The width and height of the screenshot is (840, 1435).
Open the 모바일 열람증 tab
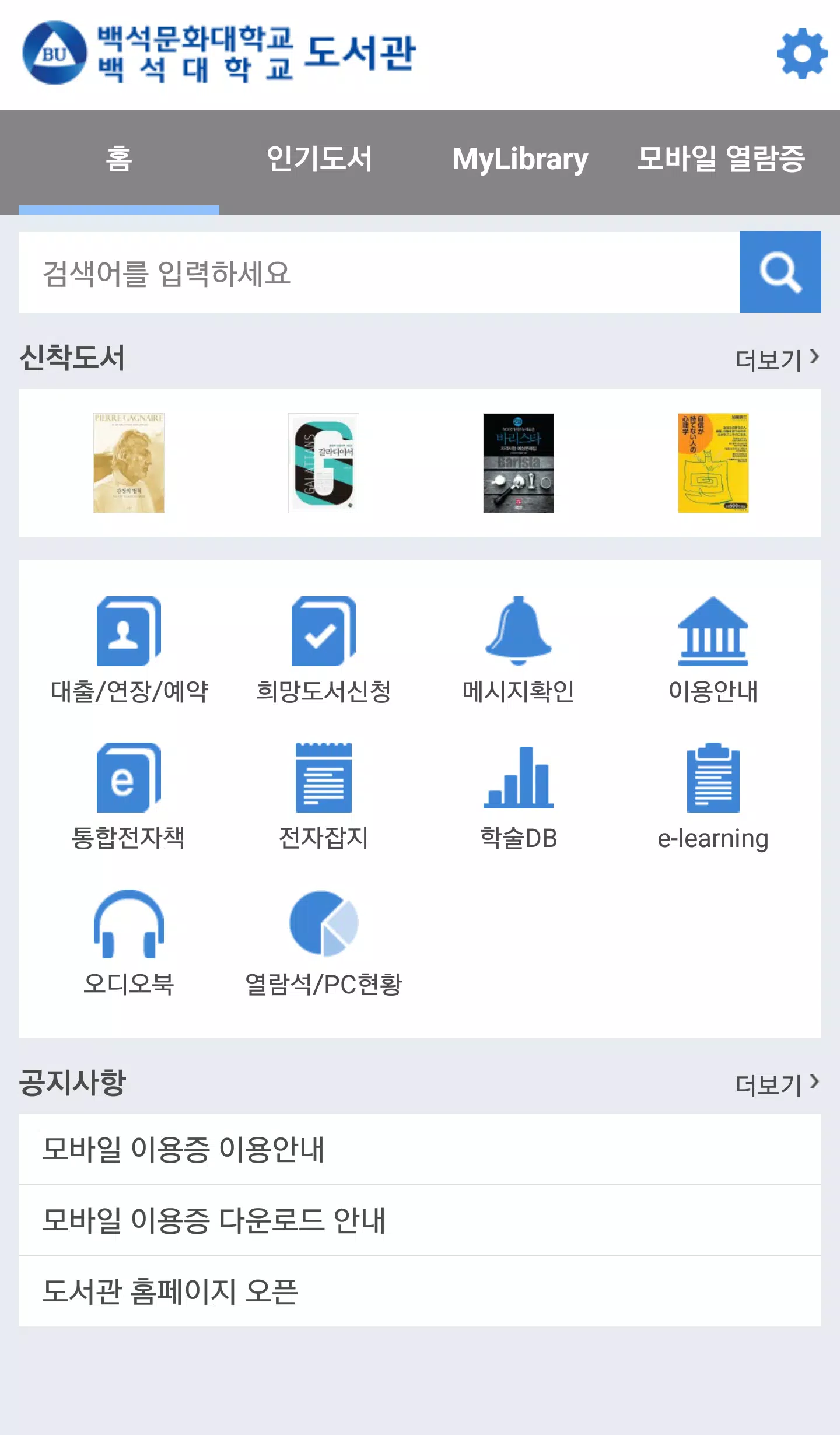[x=721, y=159]
